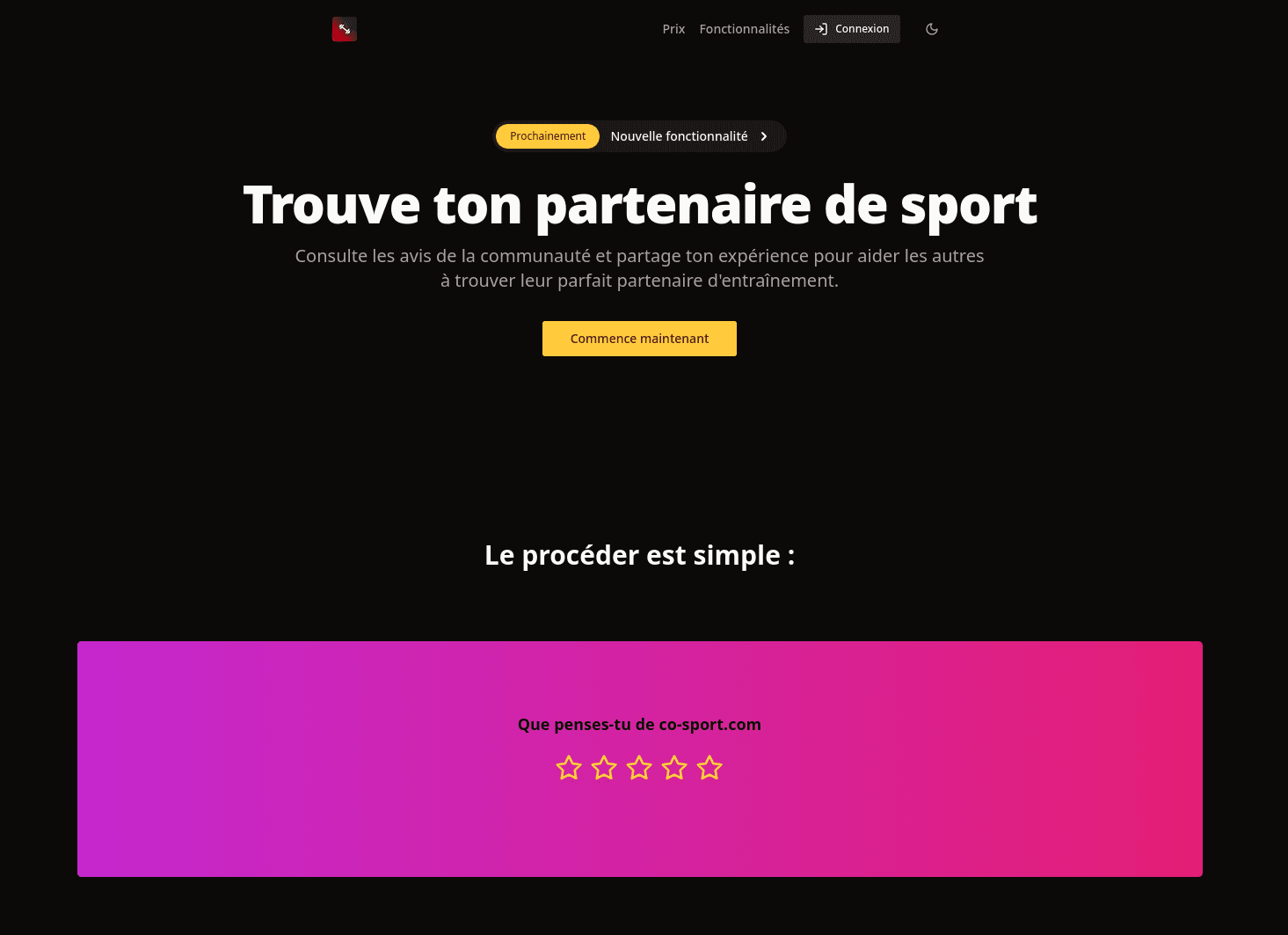This screenshot has width=1288, height=935.
Task: Open the Prochainement Nouvelle fonctionnalité banner
Action: pyautogui.click(x=639, y=136)
